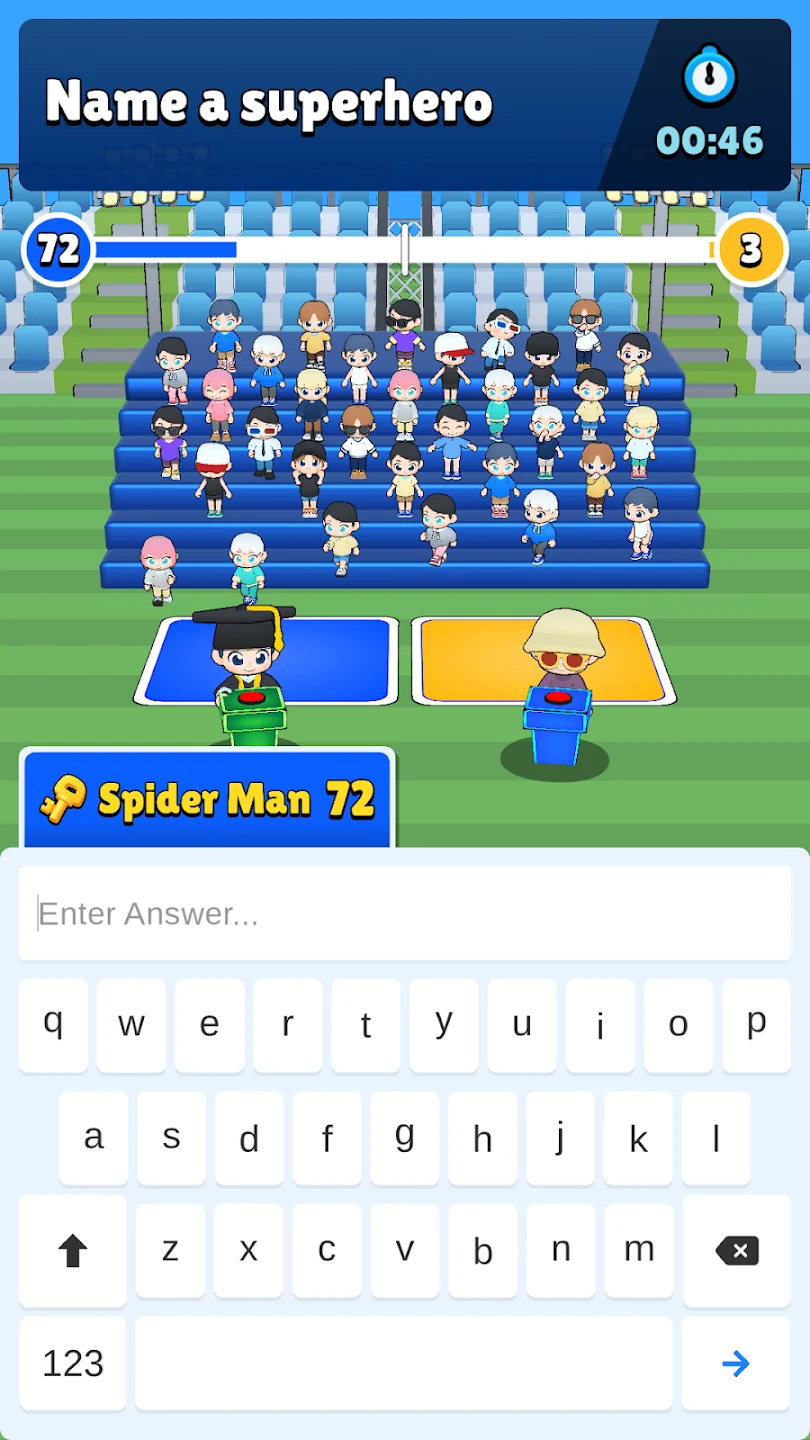
Task: Tap the letter m key
Action: pos(639,1251)
